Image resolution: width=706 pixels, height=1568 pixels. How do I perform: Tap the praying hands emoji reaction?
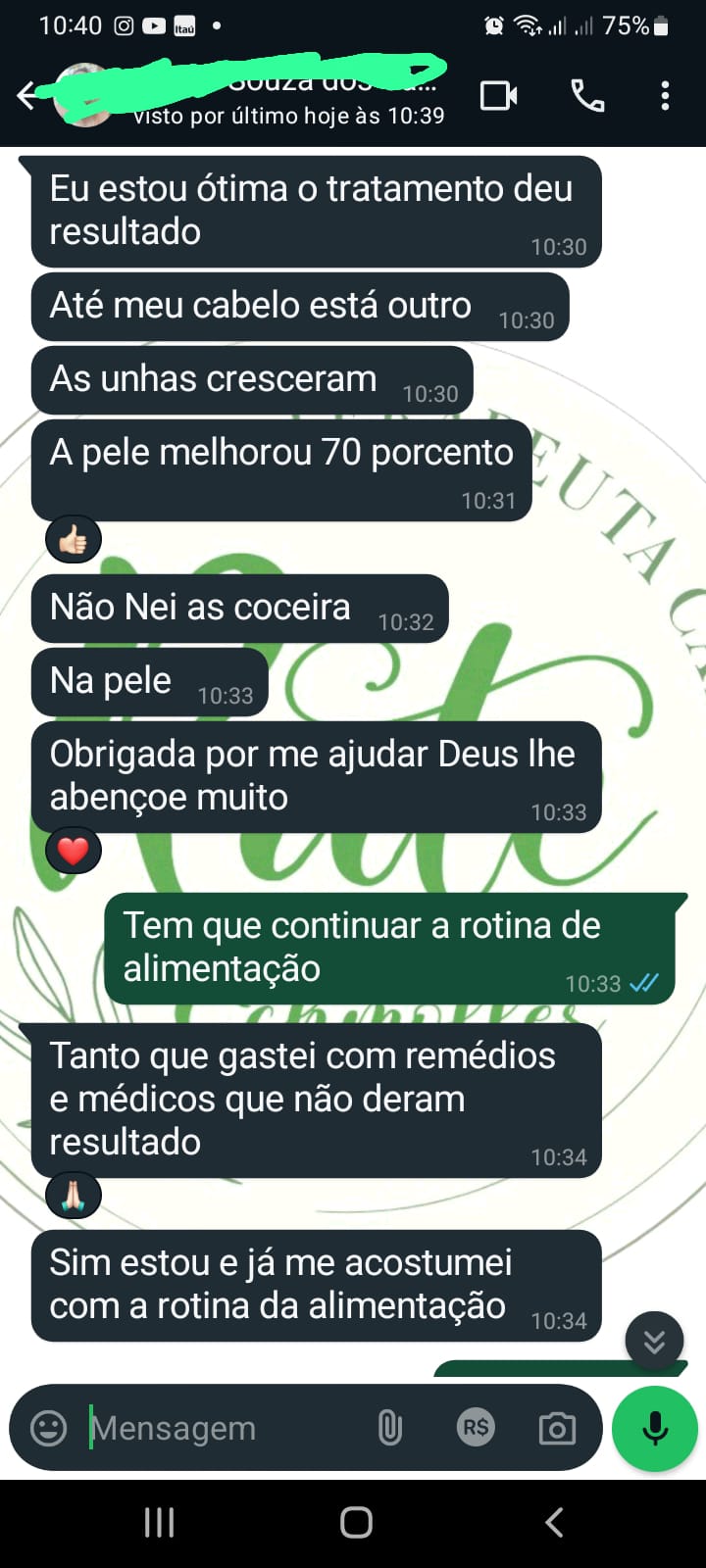73,1195
